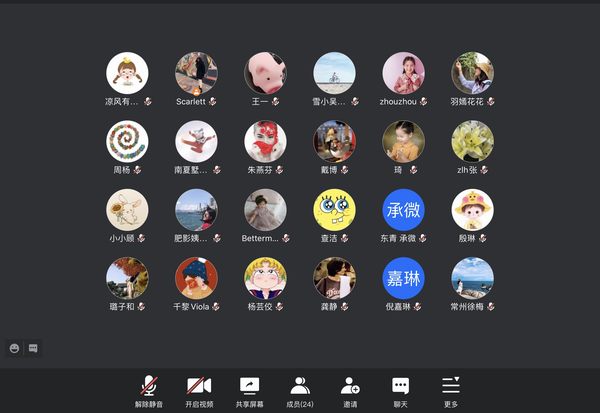Select participant zhouzhou's avatar
The width and height of the screenshot is (600, 413).
[403, 73]
